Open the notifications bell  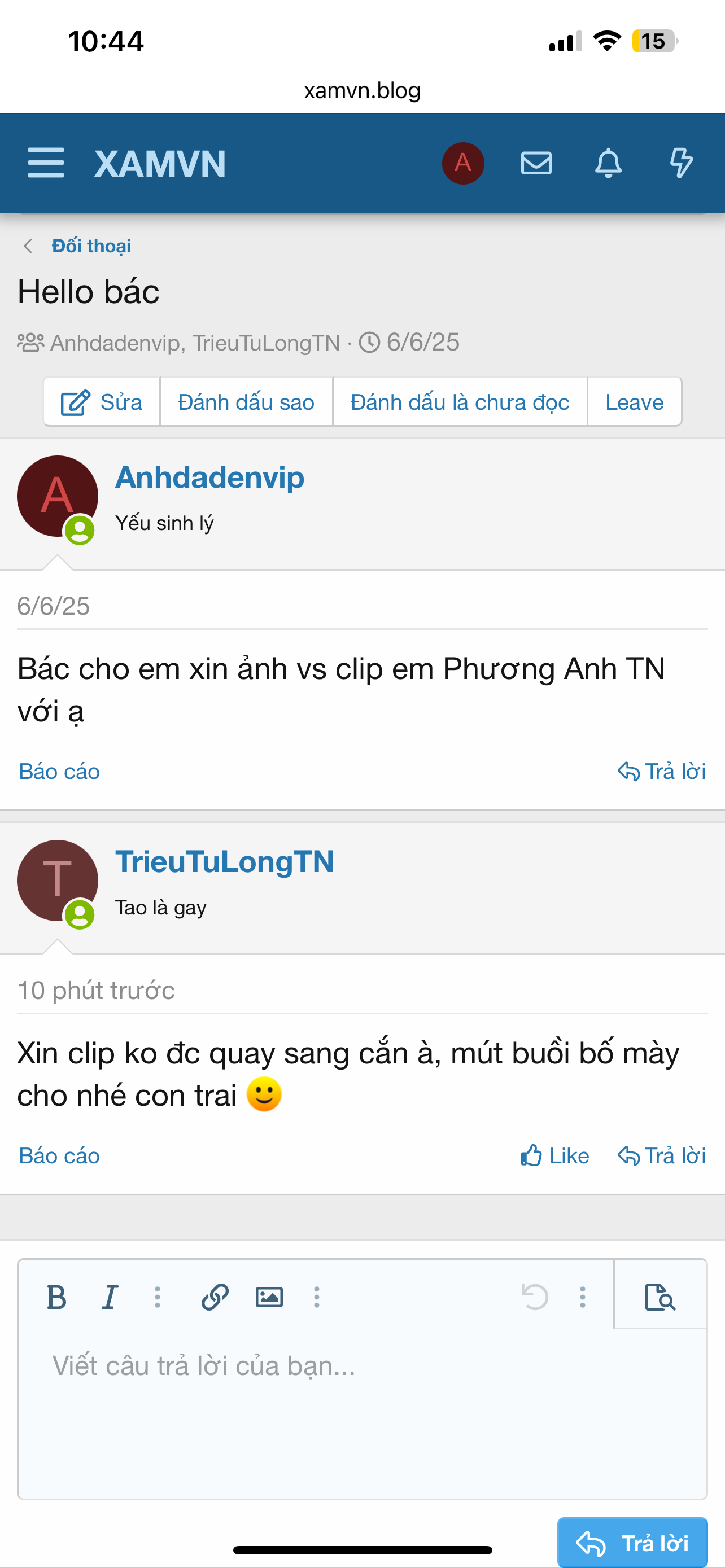click(x=608, y=163)
